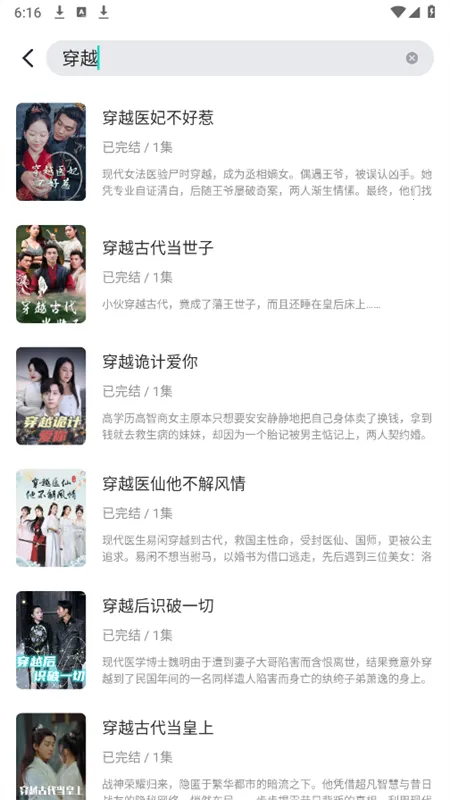Open the result 穿越医妃不好惹

point(224,152)
